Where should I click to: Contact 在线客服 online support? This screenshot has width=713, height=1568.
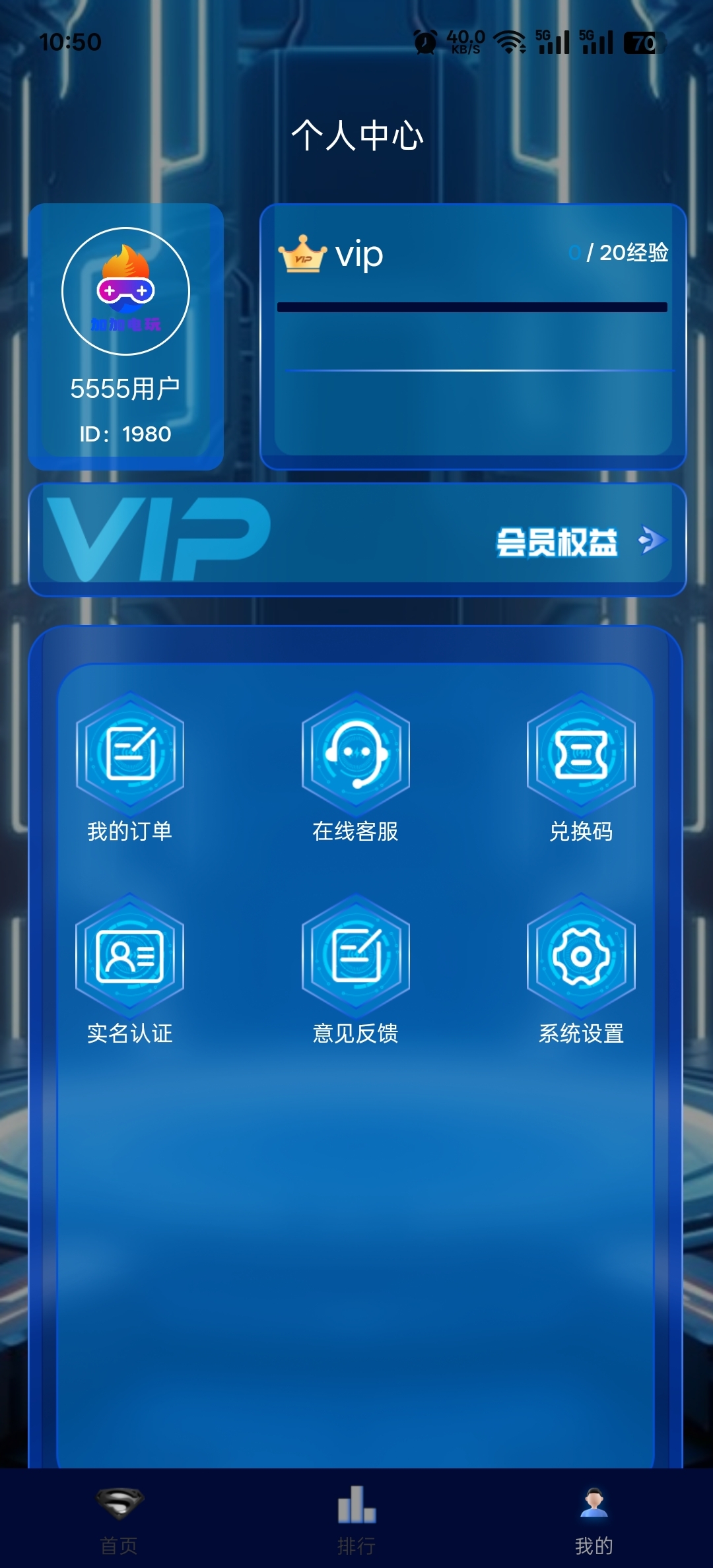[356, 766]
